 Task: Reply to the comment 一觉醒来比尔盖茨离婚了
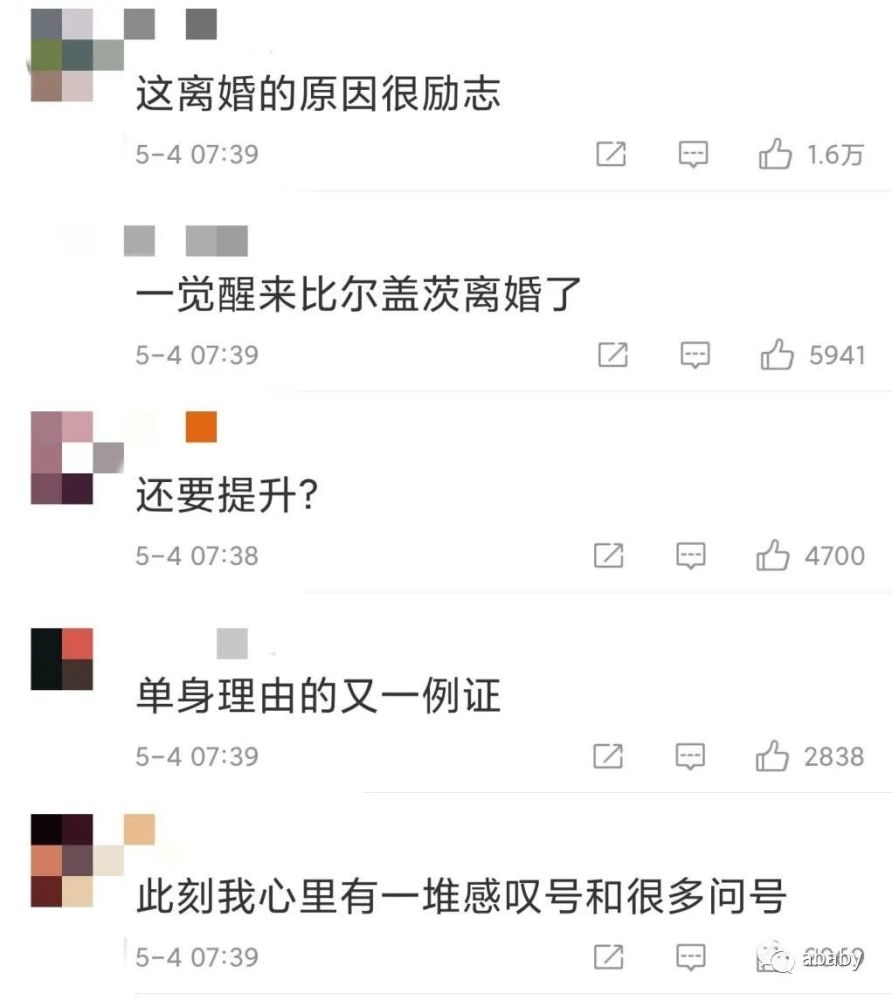pyautogui.click(x=695, y=355)
